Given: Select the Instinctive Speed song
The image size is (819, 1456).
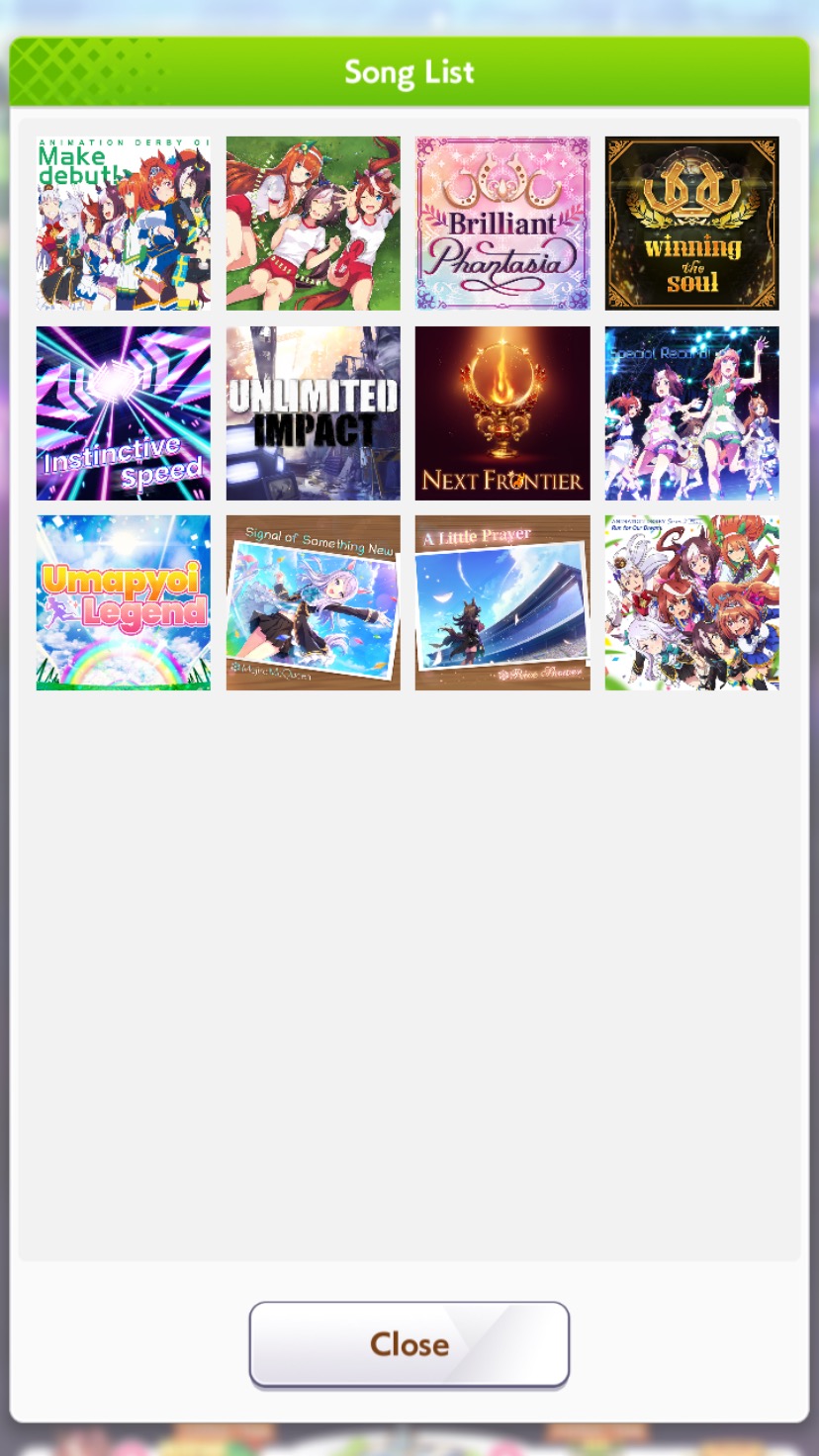Looking at the screenshot, I should tap(124, 413).
